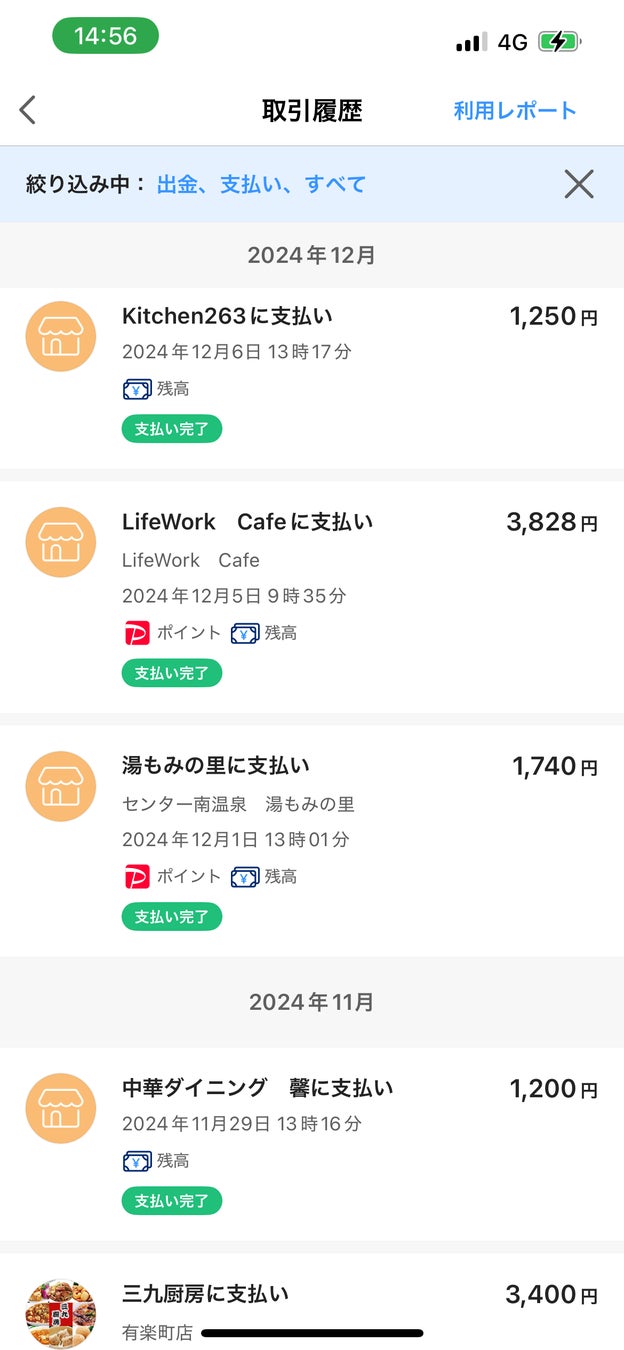Open the Kitchen263 payment of 1,250円
This screenshot has width=624, height=1350.
(311, 377)
